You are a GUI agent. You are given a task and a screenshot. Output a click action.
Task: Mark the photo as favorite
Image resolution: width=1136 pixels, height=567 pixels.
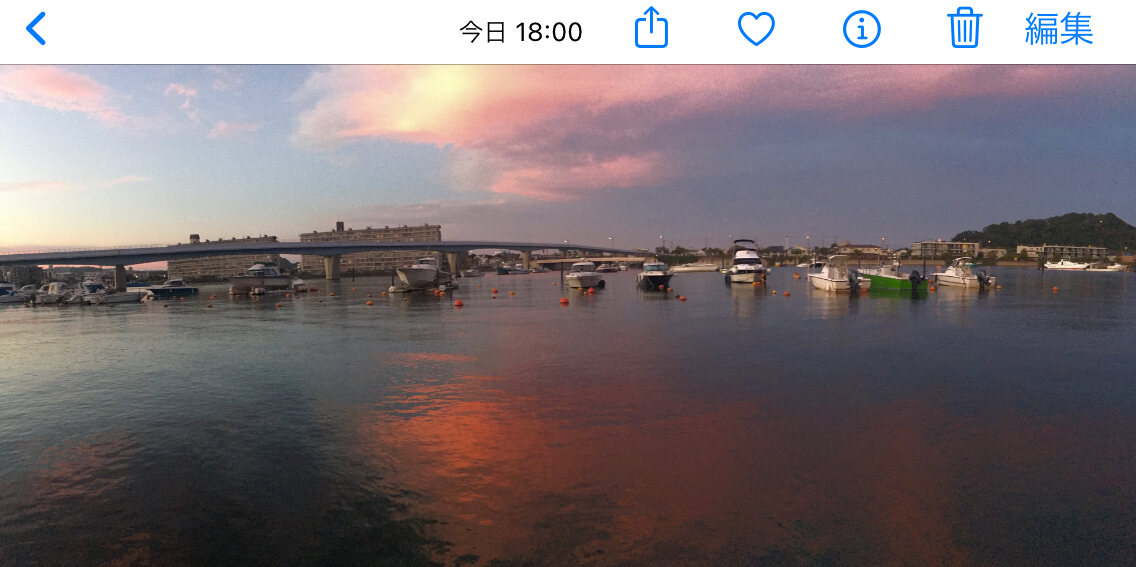pyautogui.click(x=756, y=29)
